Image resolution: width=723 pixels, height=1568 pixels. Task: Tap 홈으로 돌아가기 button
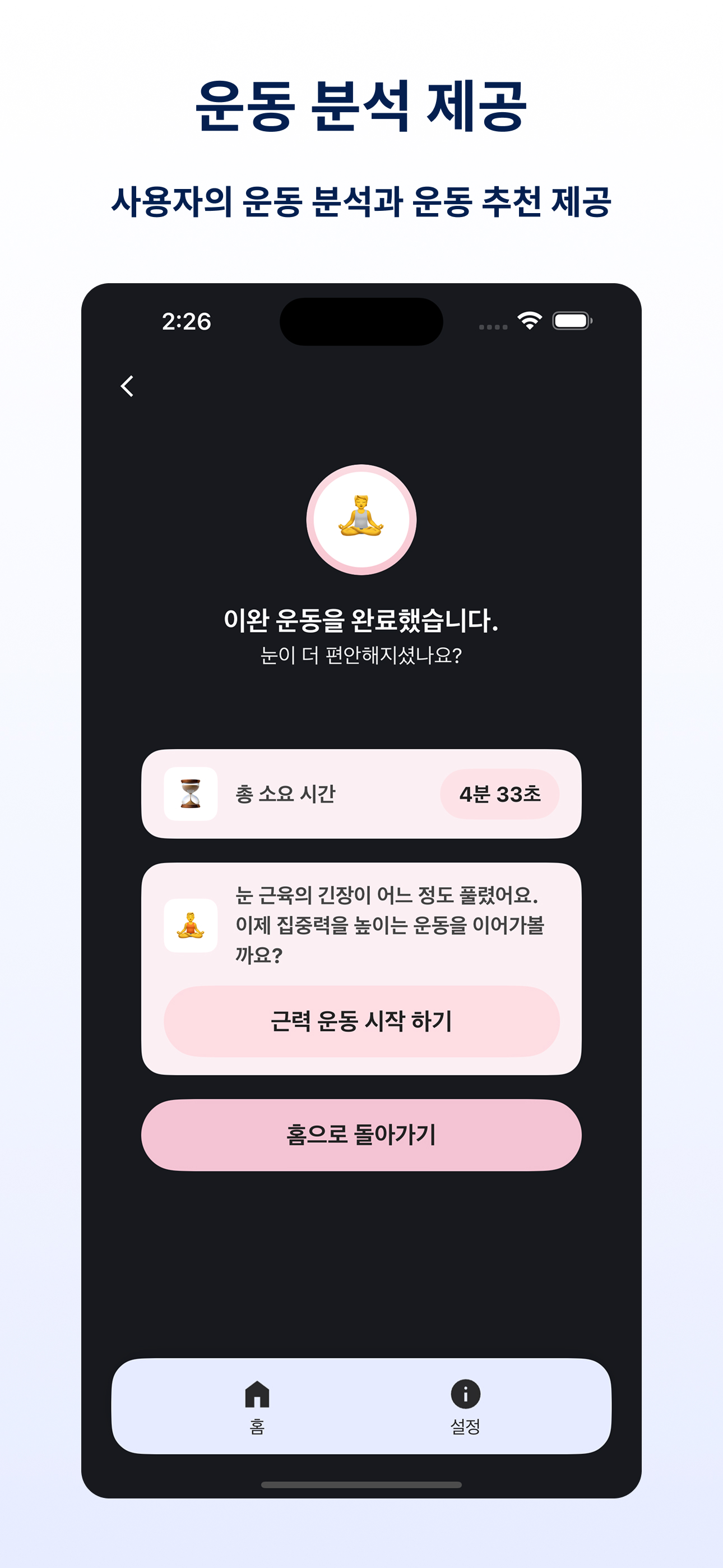(361, 1132)
